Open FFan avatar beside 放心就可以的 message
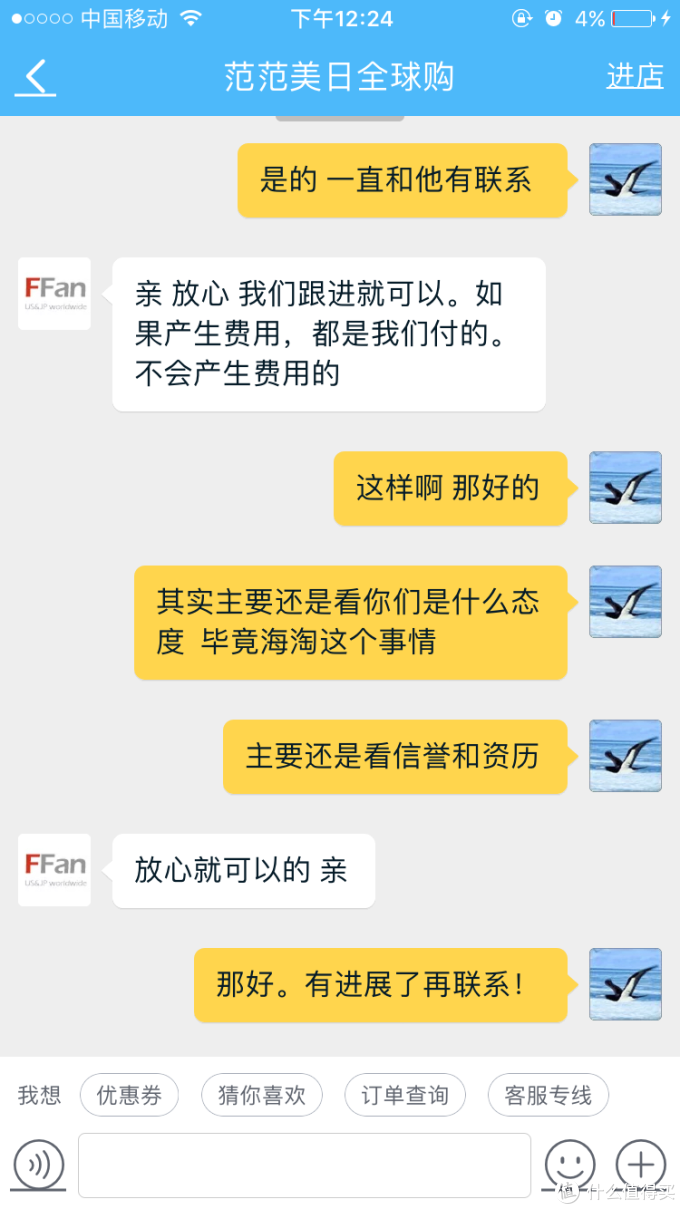Screen dimensions: 680x1209 pos(54,870)
